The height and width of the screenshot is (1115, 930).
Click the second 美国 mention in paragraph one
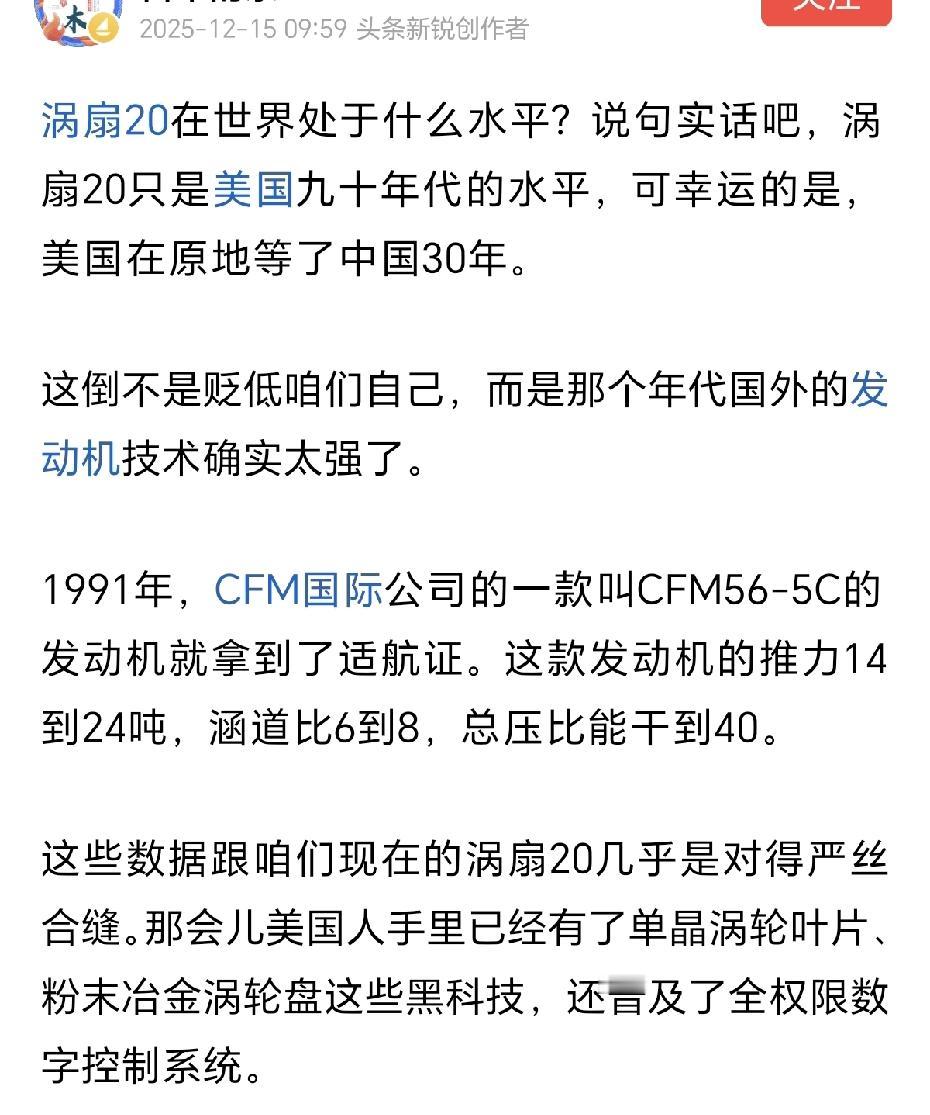[x=84, y=254]
